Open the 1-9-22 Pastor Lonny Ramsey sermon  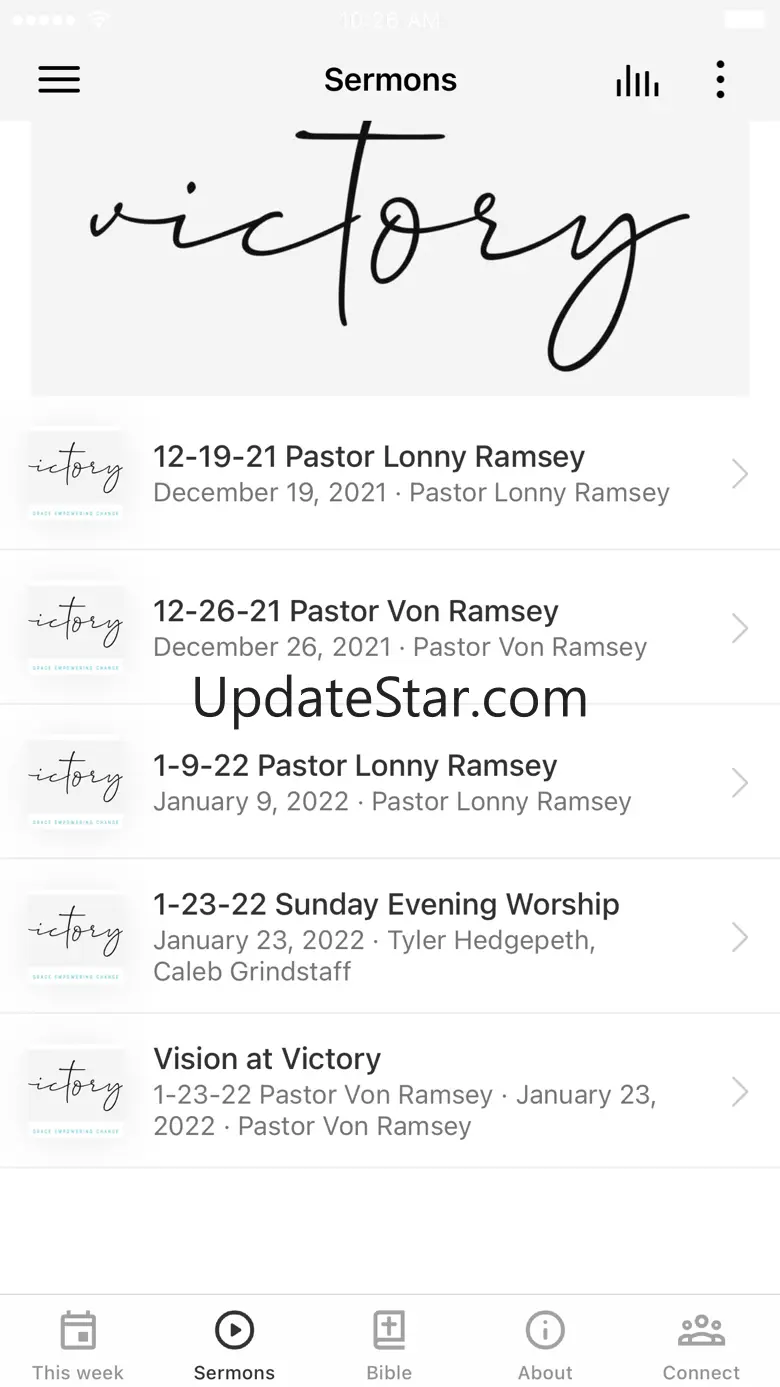coord(390,782)
